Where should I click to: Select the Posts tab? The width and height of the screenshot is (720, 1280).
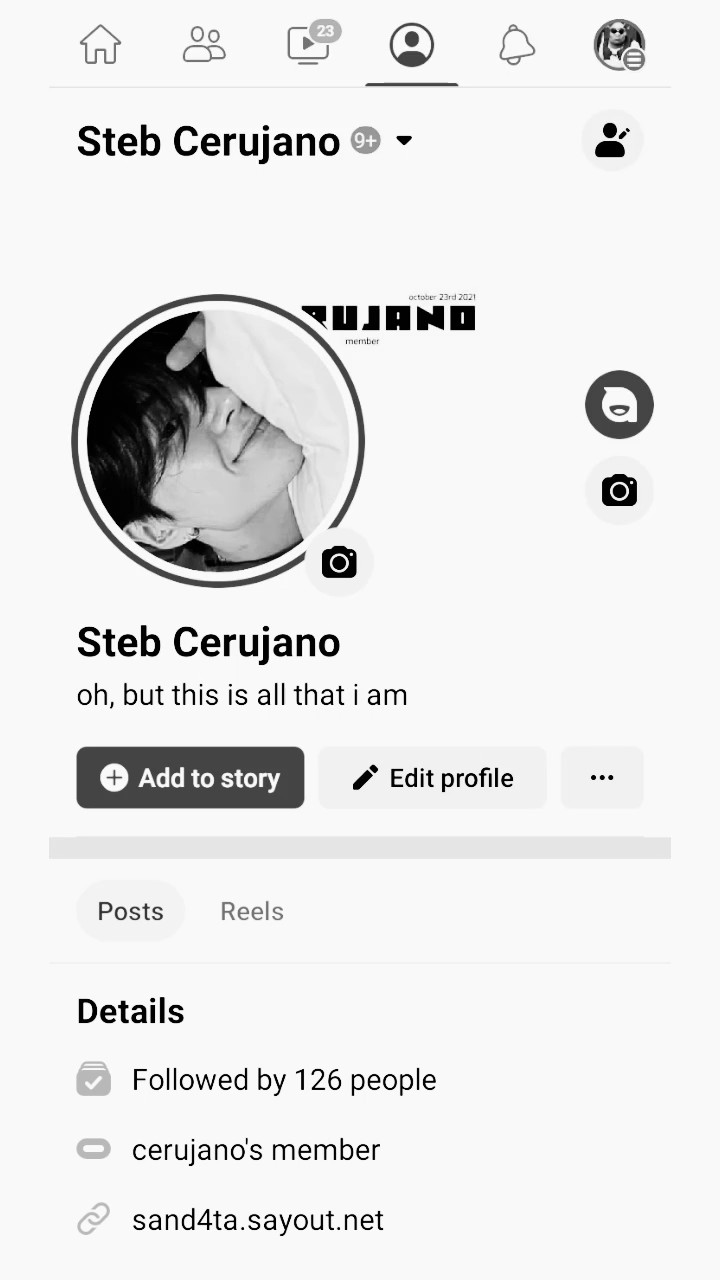point(130,911)
